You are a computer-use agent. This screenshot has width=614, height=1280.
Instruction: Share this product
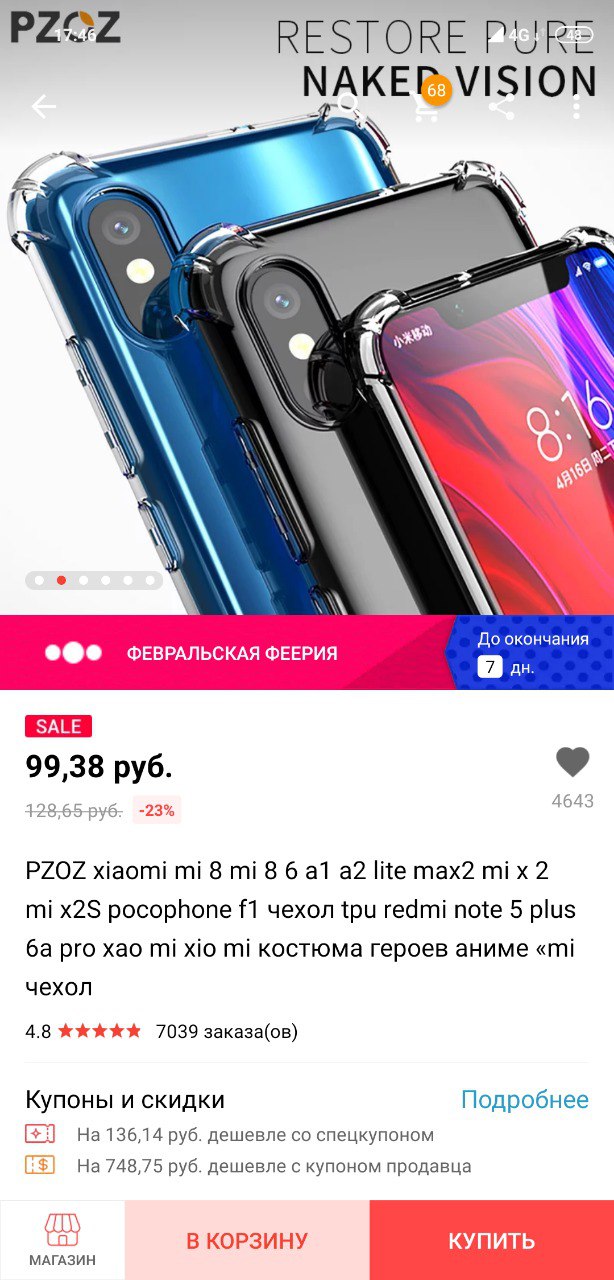click(502, 107)
